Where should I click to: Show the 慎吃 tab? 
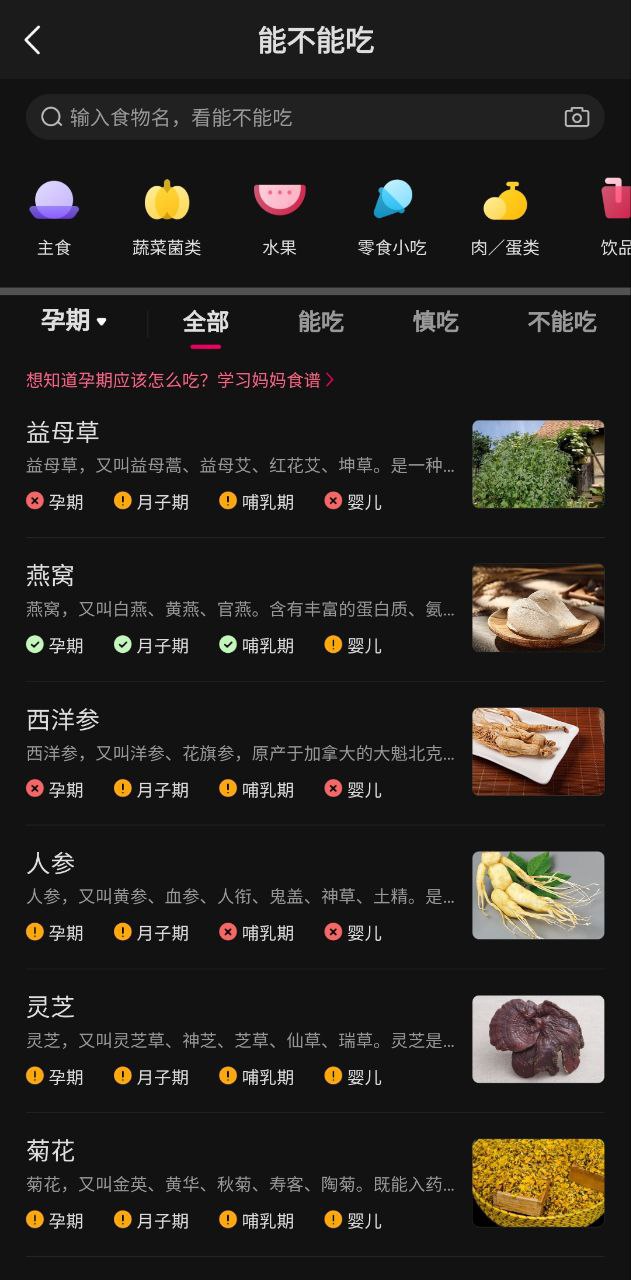pyautogui.click(x=436, y=322)
